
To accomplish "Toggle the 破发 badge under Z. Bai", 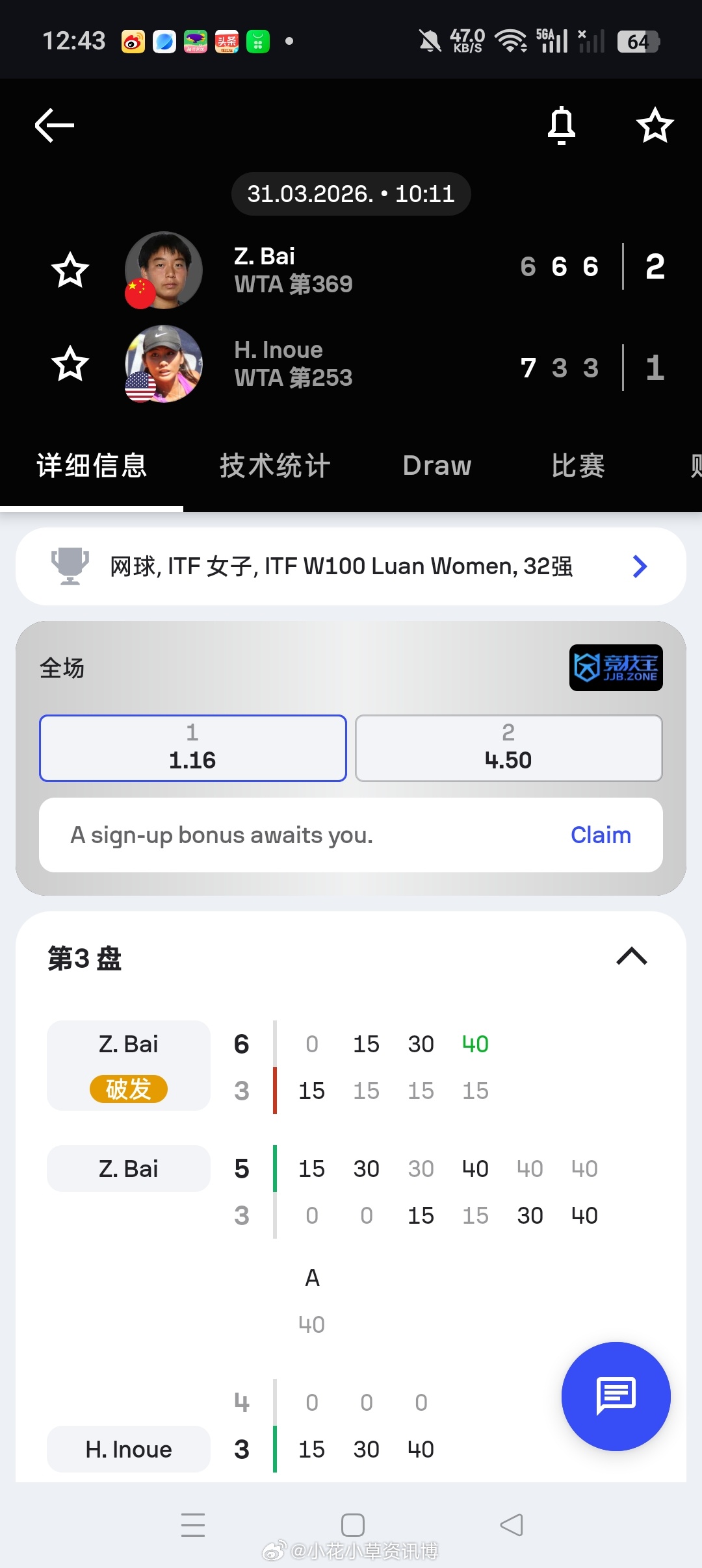I will pos(128,1089).
